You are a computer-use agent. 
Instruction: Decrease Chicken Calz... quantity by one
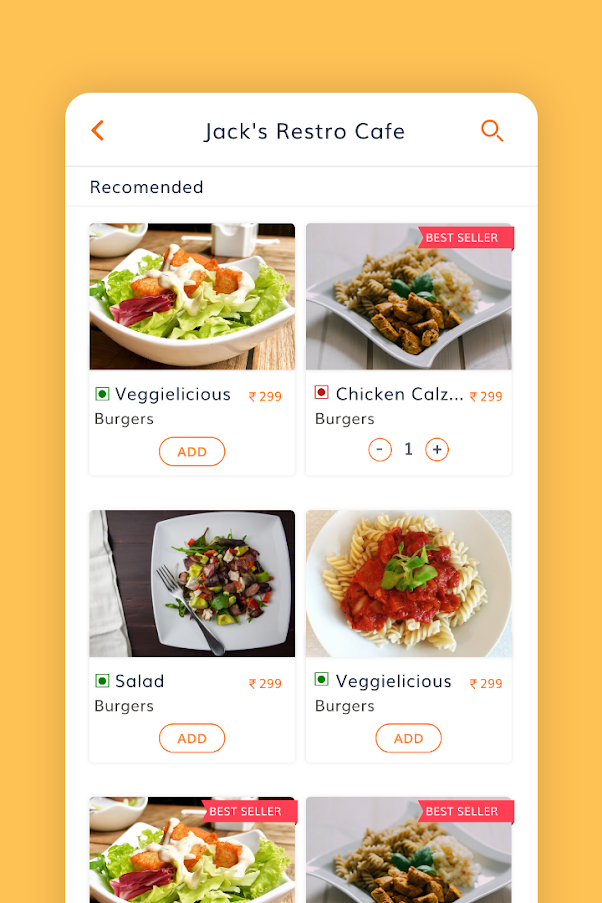(380, 450)
